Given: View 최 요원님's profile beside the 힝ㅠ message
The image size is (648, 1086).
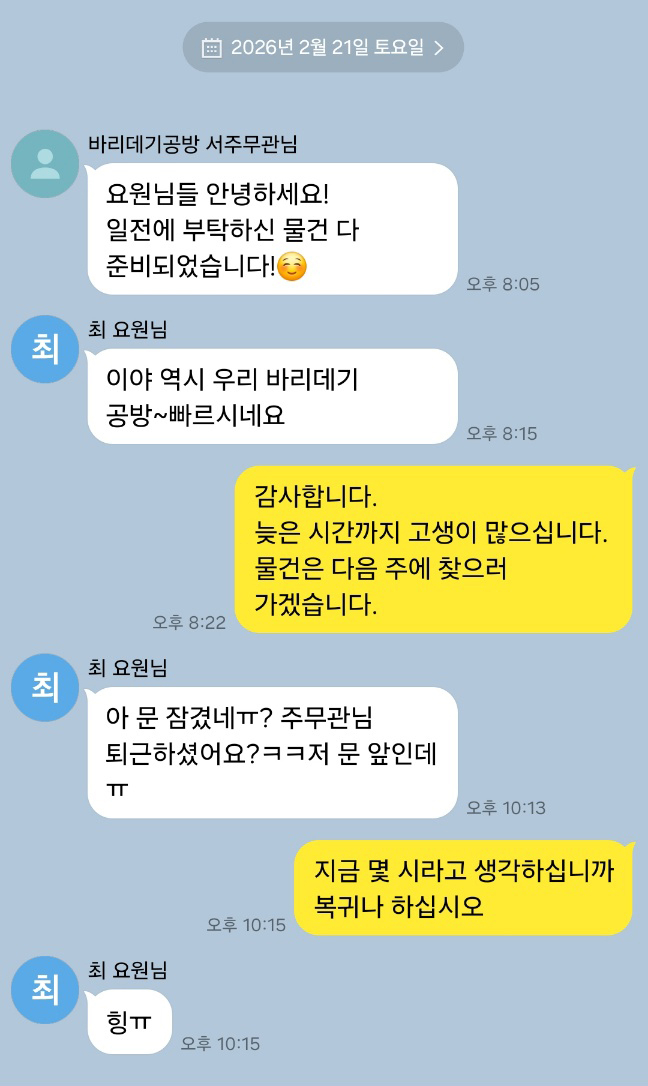Looking at the screenshot, I should 45,989.
